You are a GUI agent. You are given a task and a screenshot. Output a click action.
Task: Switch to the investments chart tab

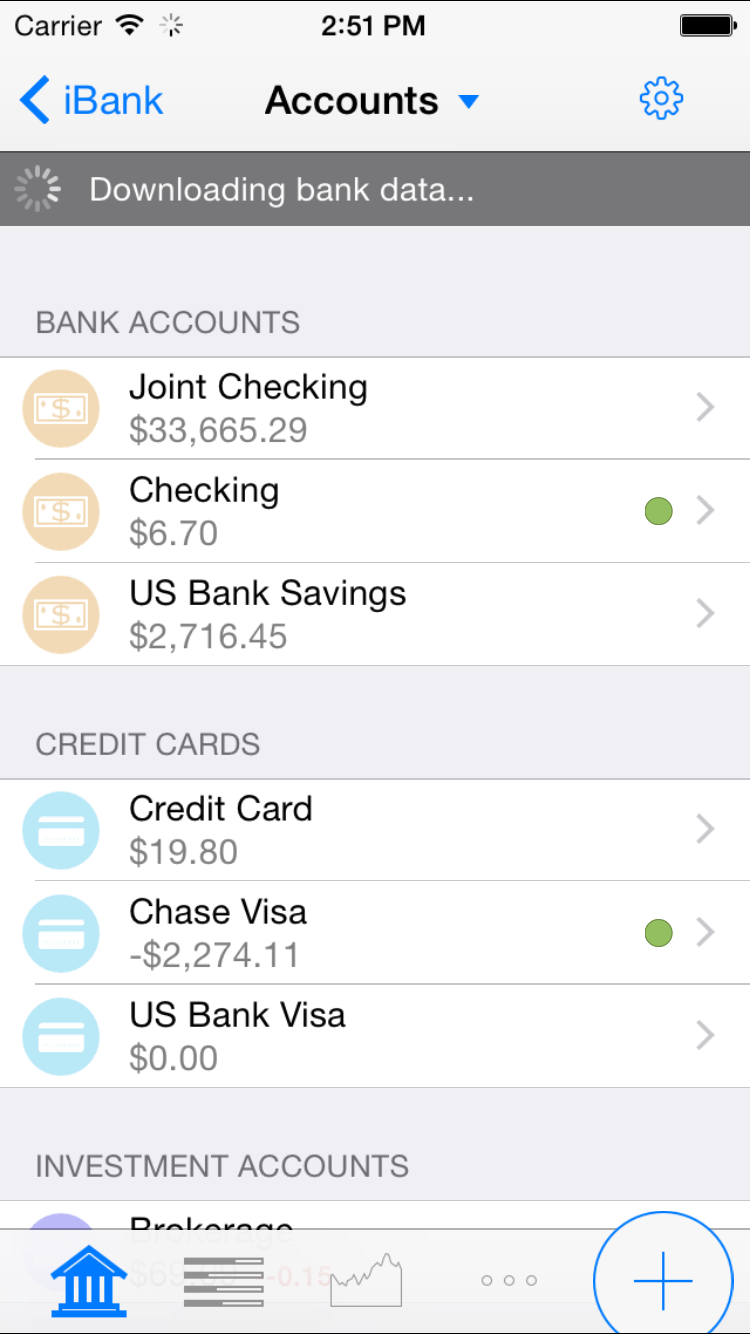click(x=366, y=1280)
